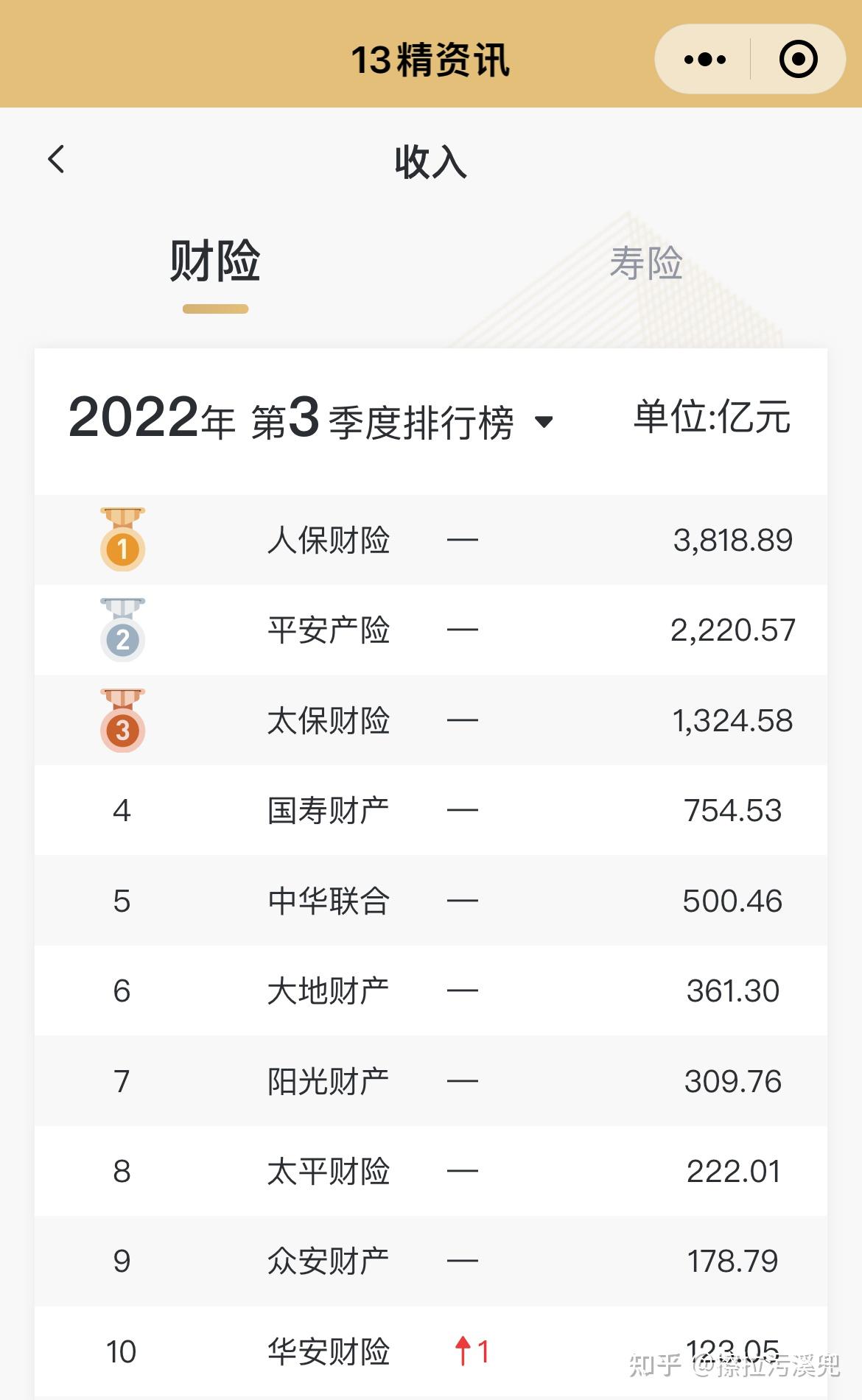Go back using the arrow
Viewport: 862px width, 1400px height.
[x=57, y=159]
